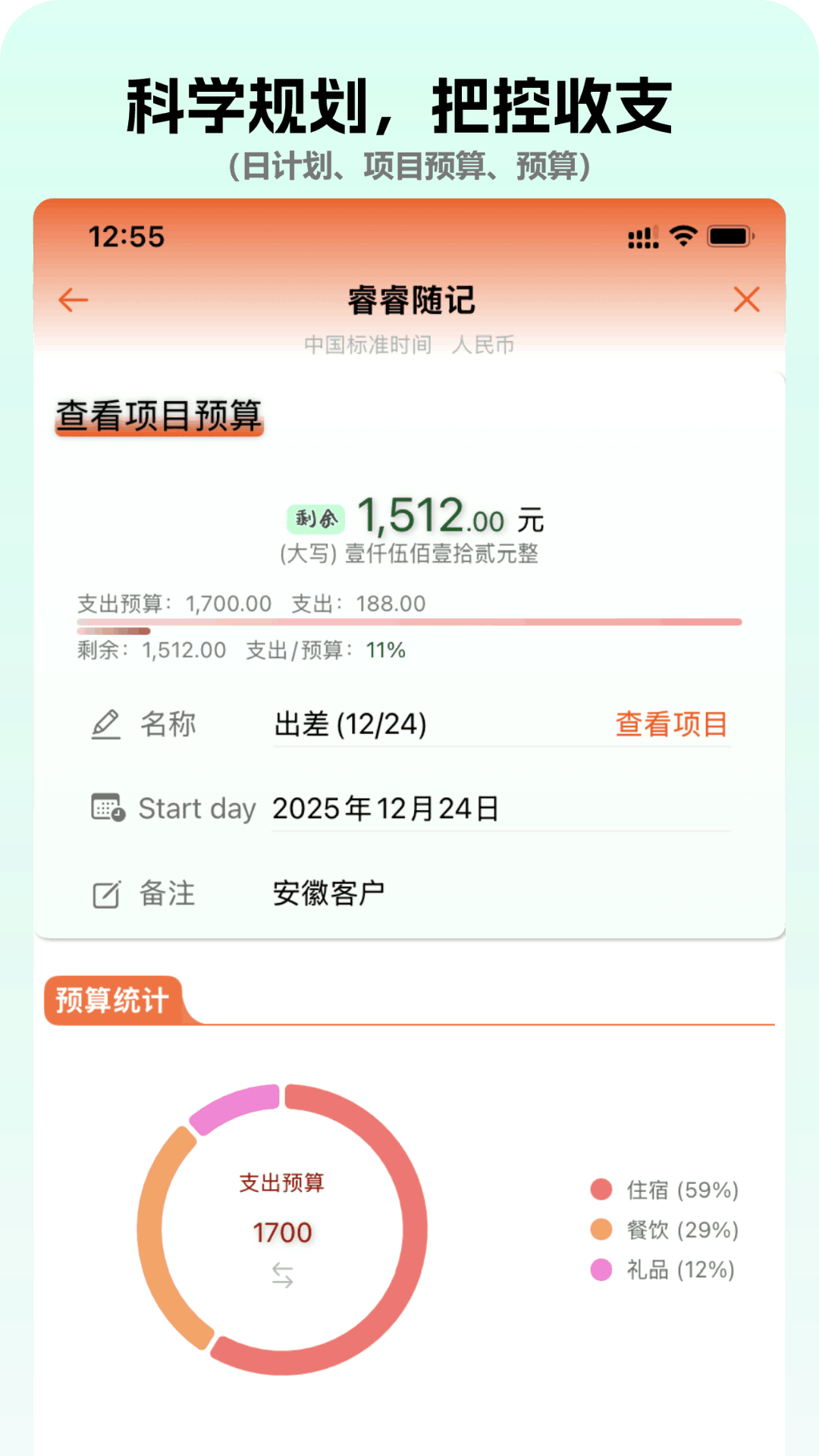The height and width of the screenshot is (1456, 819).
Task: Click the back arrow to return
Action: [x=73, y=300]
